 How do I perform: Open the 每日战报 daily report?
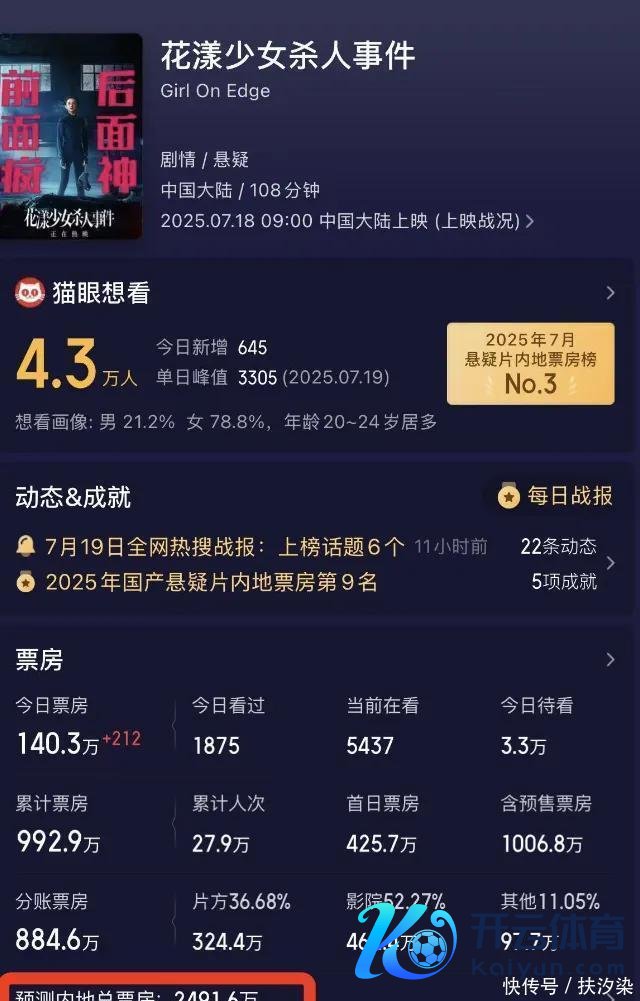pos(558,496)
